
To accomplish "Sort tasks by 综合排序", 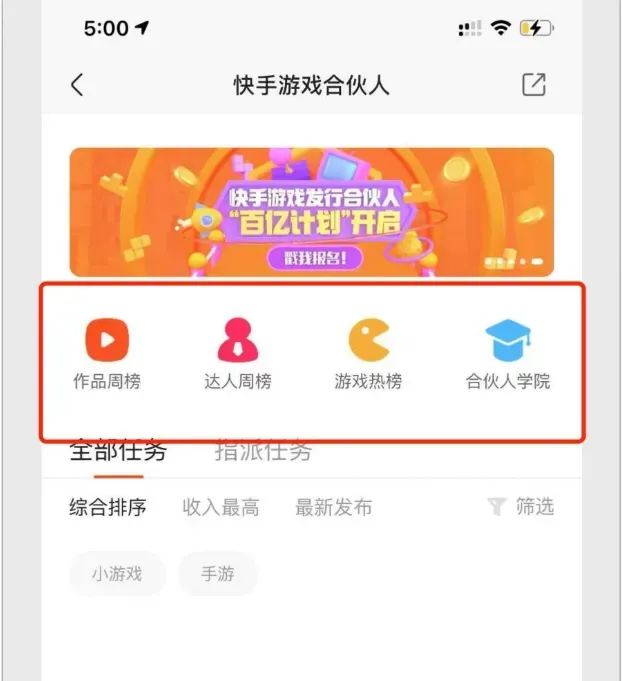I will [x=108, y=508].
